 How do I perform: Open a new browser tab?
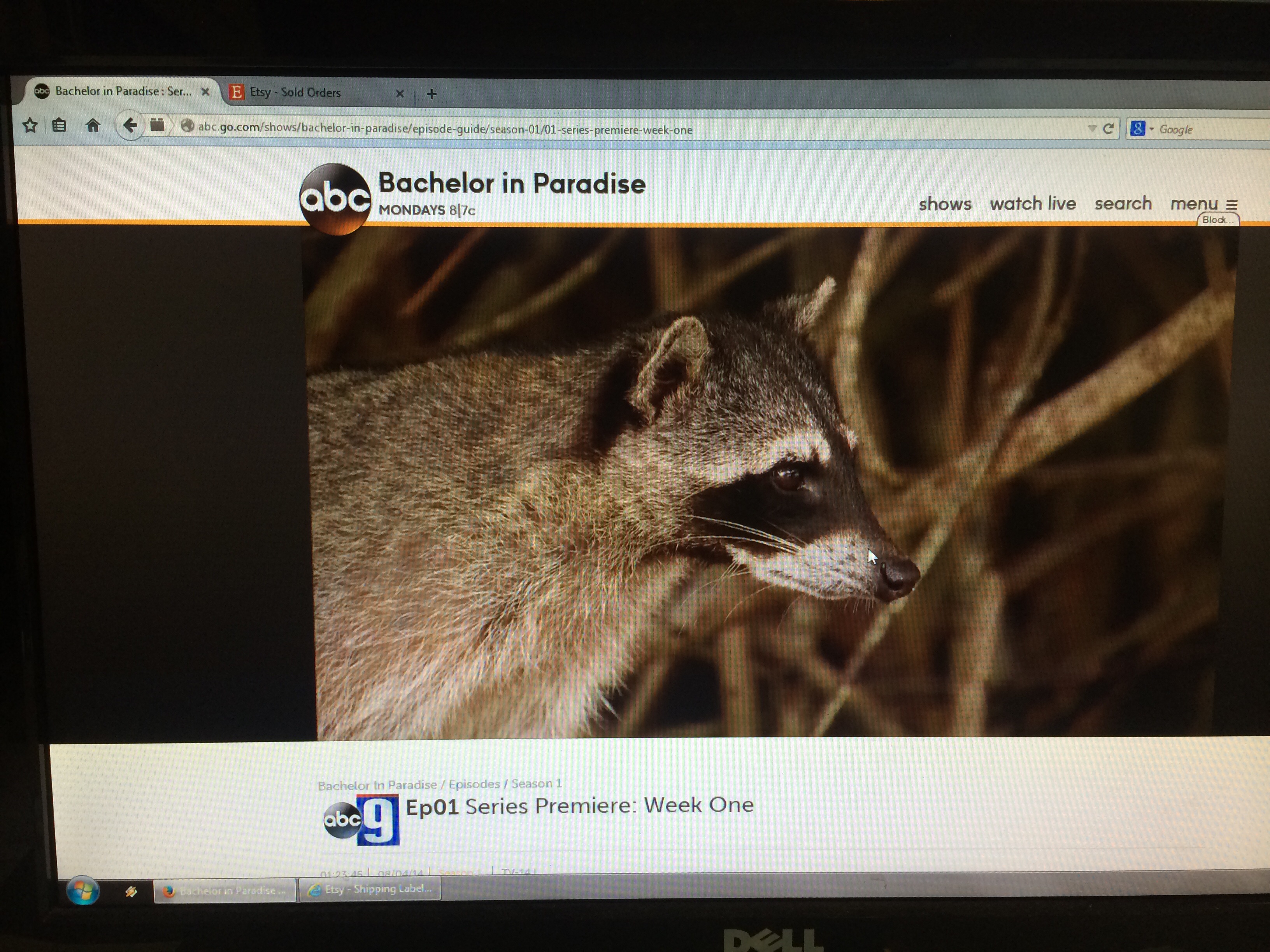[x=432, y=94]
